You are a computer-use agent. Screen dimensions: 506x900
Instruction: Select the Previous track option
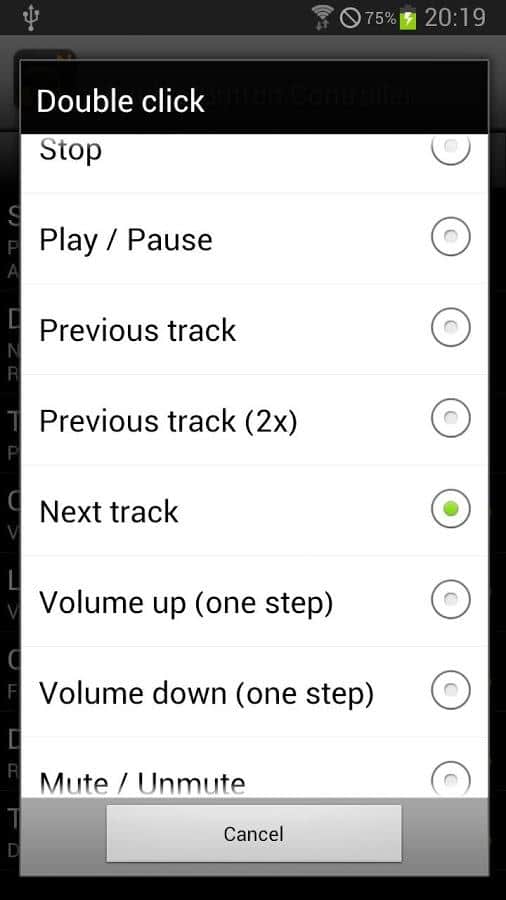(254, 329)
